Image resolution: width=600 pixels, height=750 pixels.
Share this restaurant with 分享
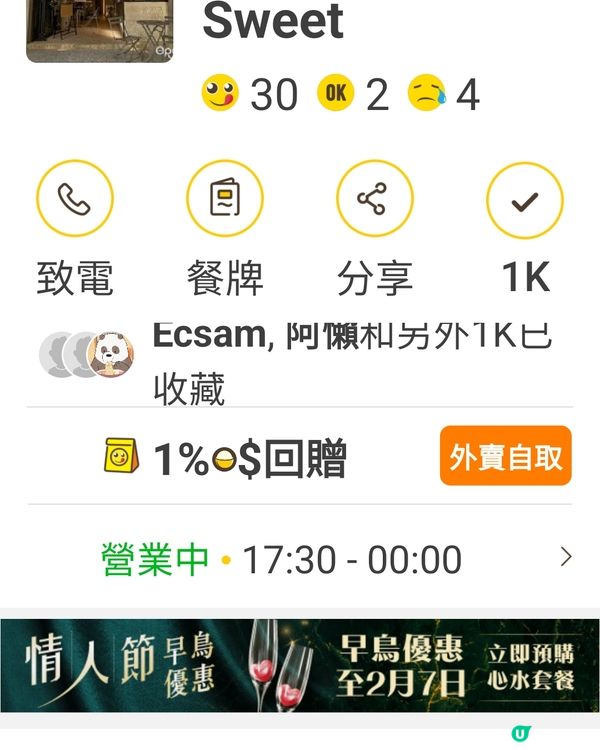[375, 200]
